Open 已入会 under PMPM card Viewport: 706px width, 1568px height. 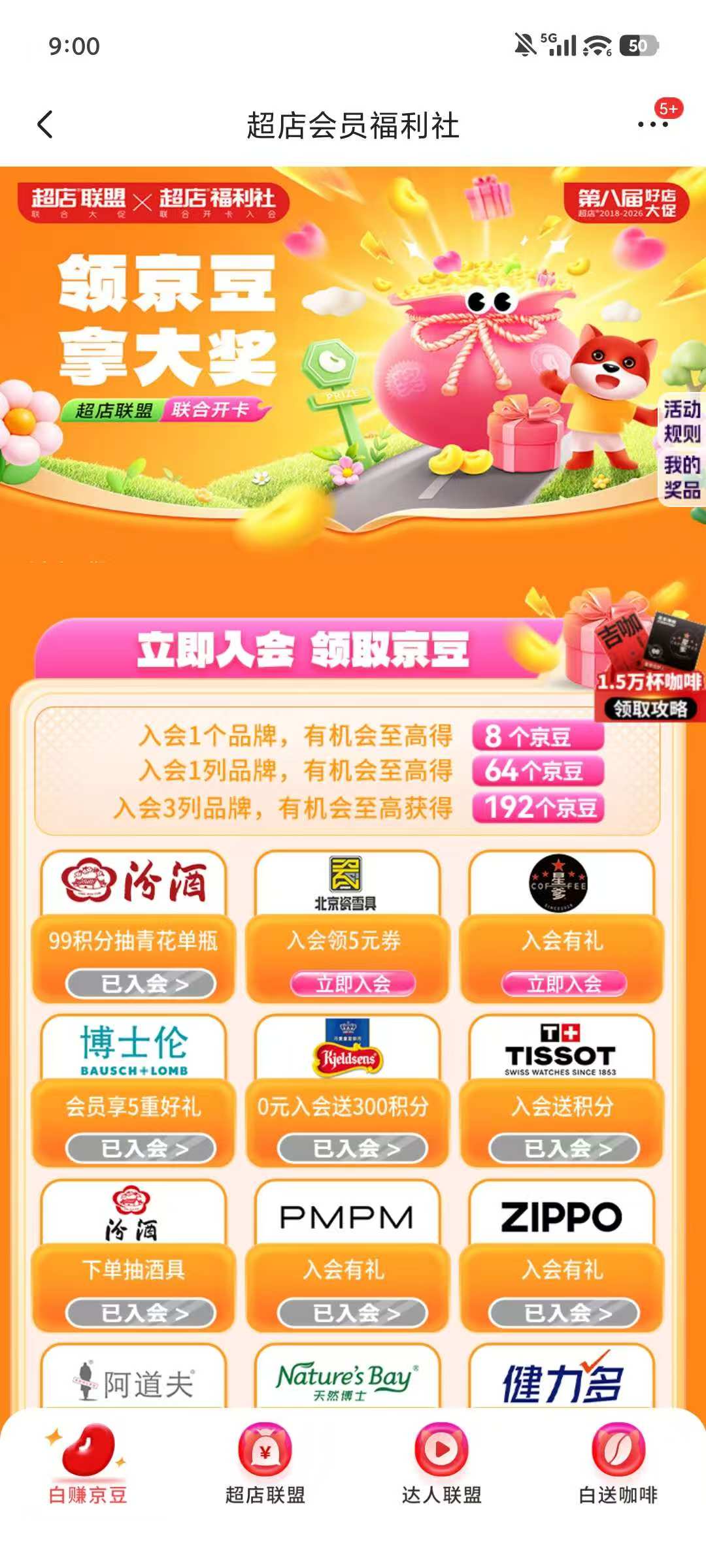coord(353,1313)
